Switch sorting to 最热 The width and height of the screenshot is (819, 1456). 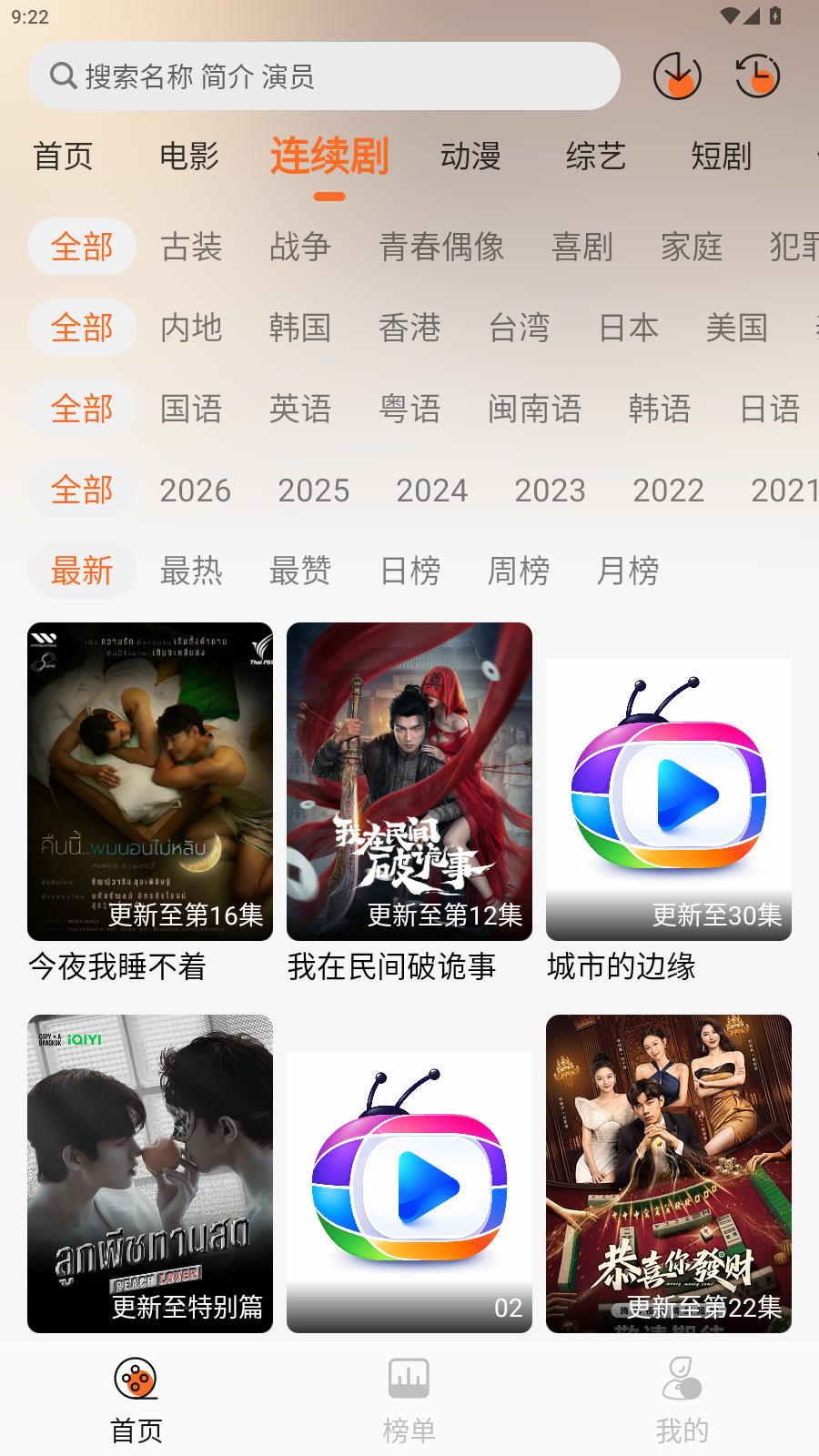point(192,570)
